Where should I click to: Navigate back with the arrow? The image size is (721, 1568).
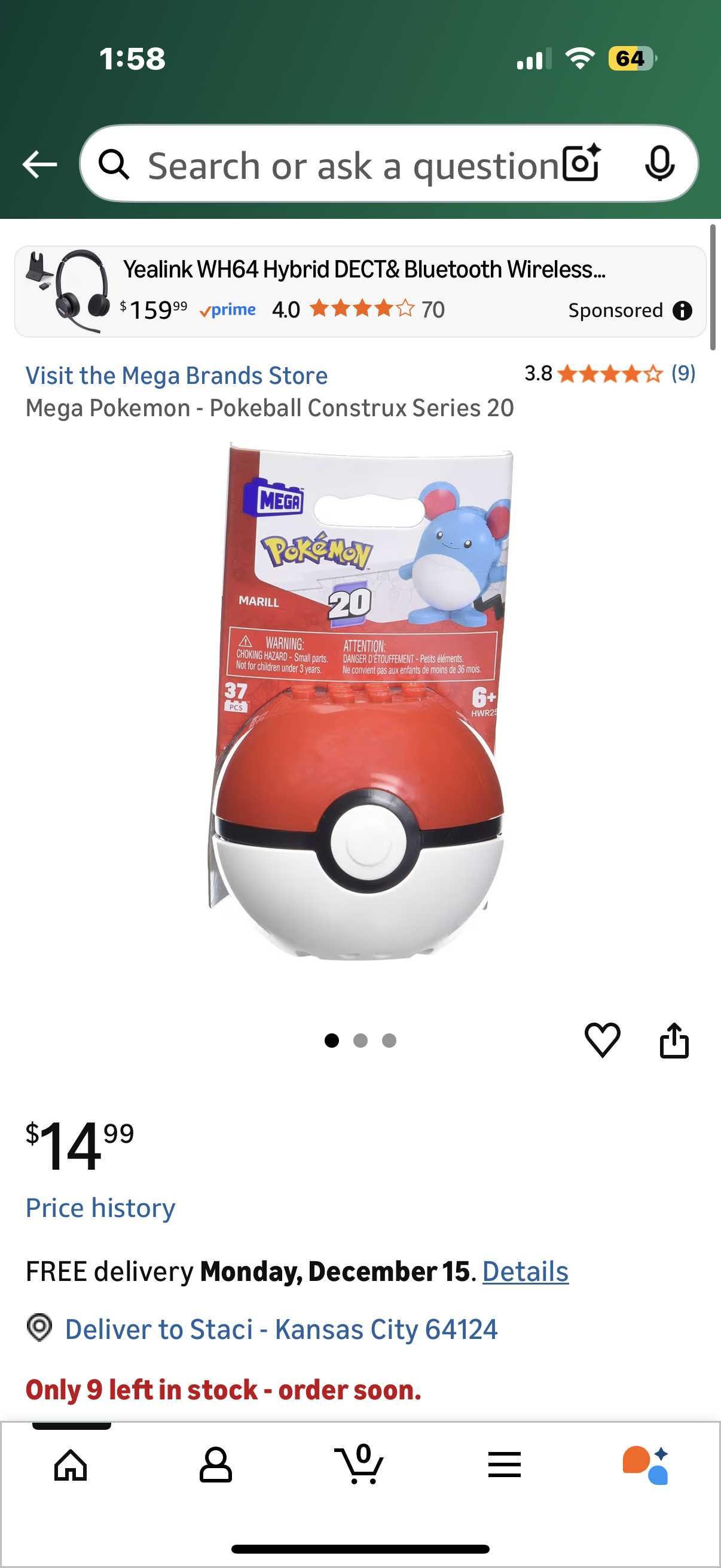tap(38, 163)
